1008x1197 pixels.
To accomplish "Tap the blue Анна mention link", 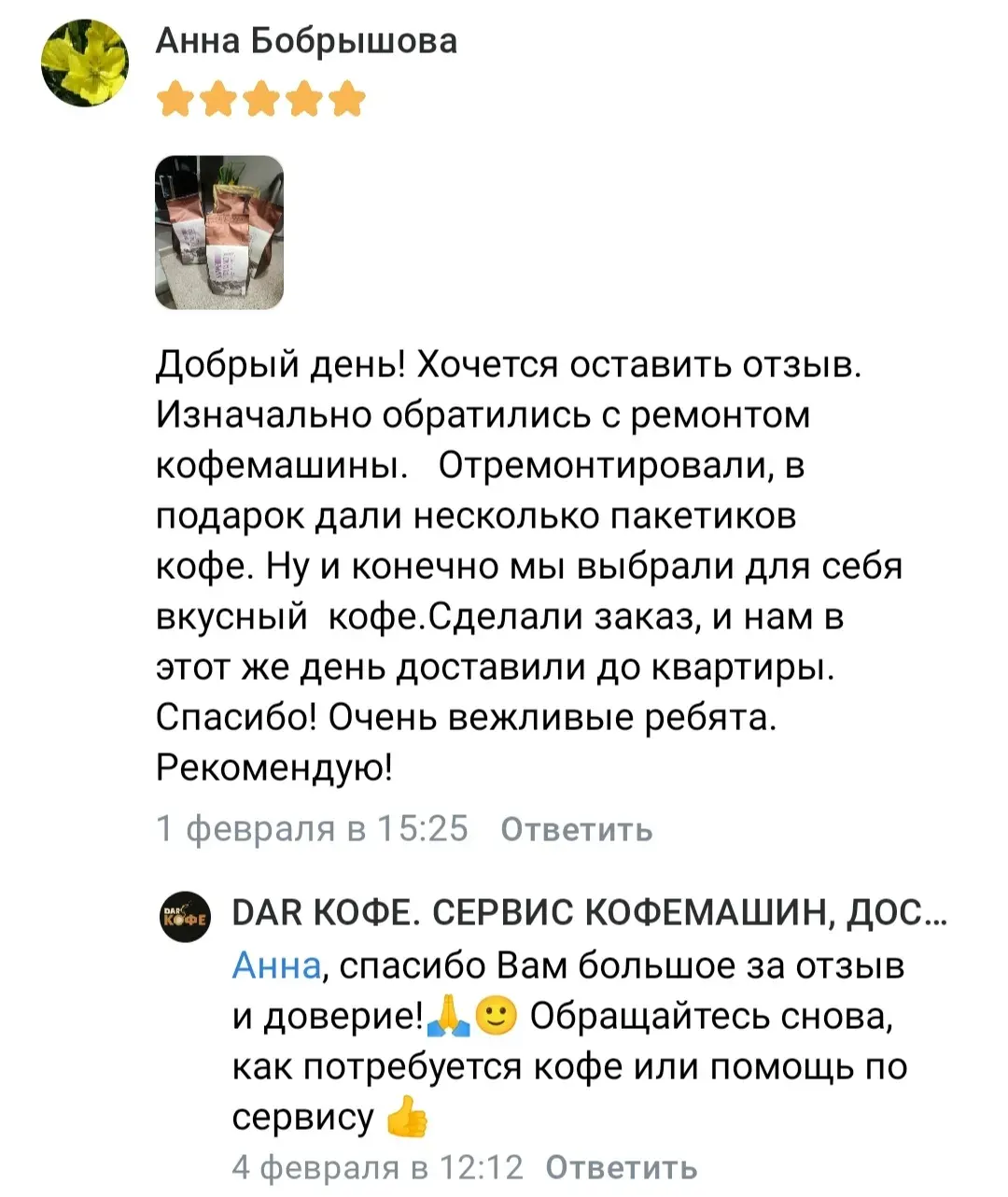I will click(x=276, y=965).
